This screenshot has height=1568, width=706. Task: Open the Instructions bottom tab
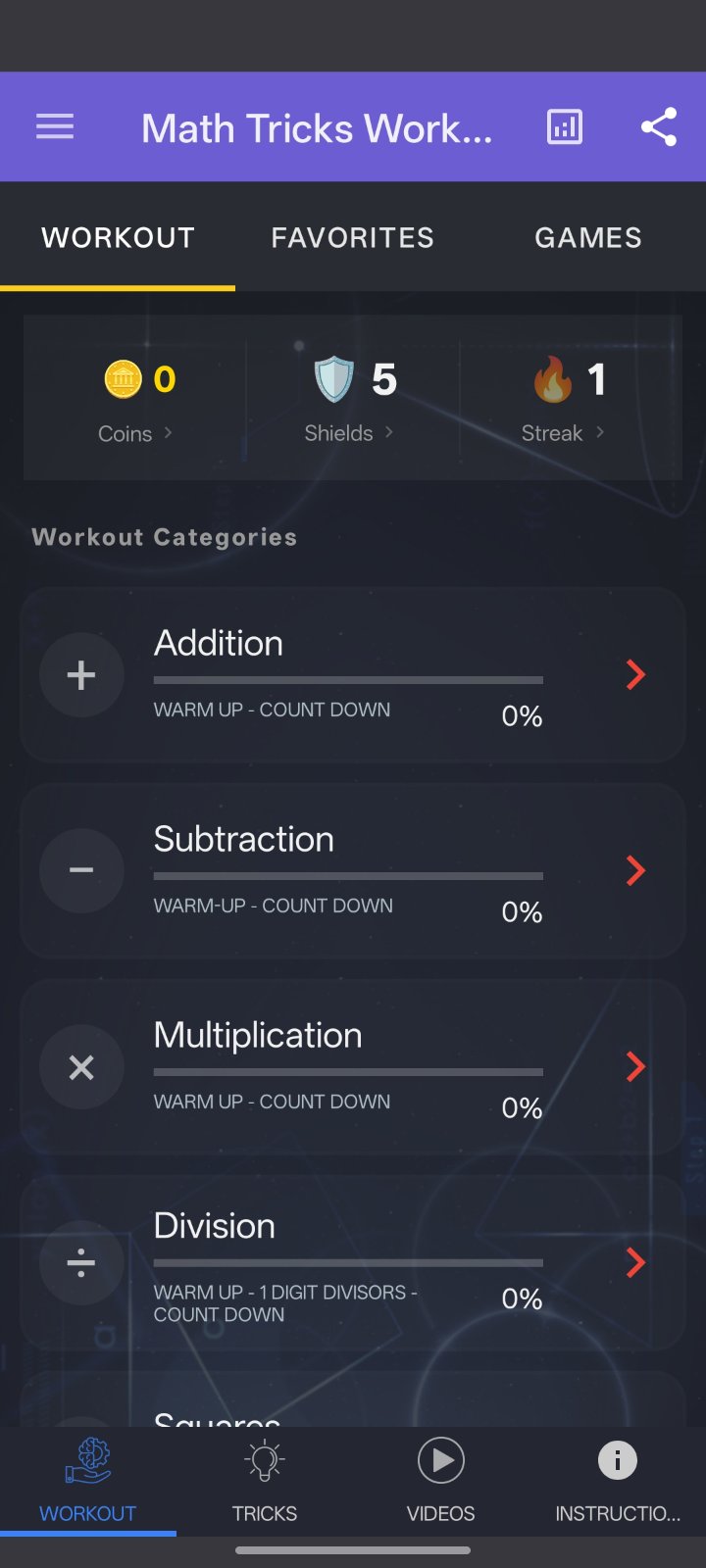618,1481
